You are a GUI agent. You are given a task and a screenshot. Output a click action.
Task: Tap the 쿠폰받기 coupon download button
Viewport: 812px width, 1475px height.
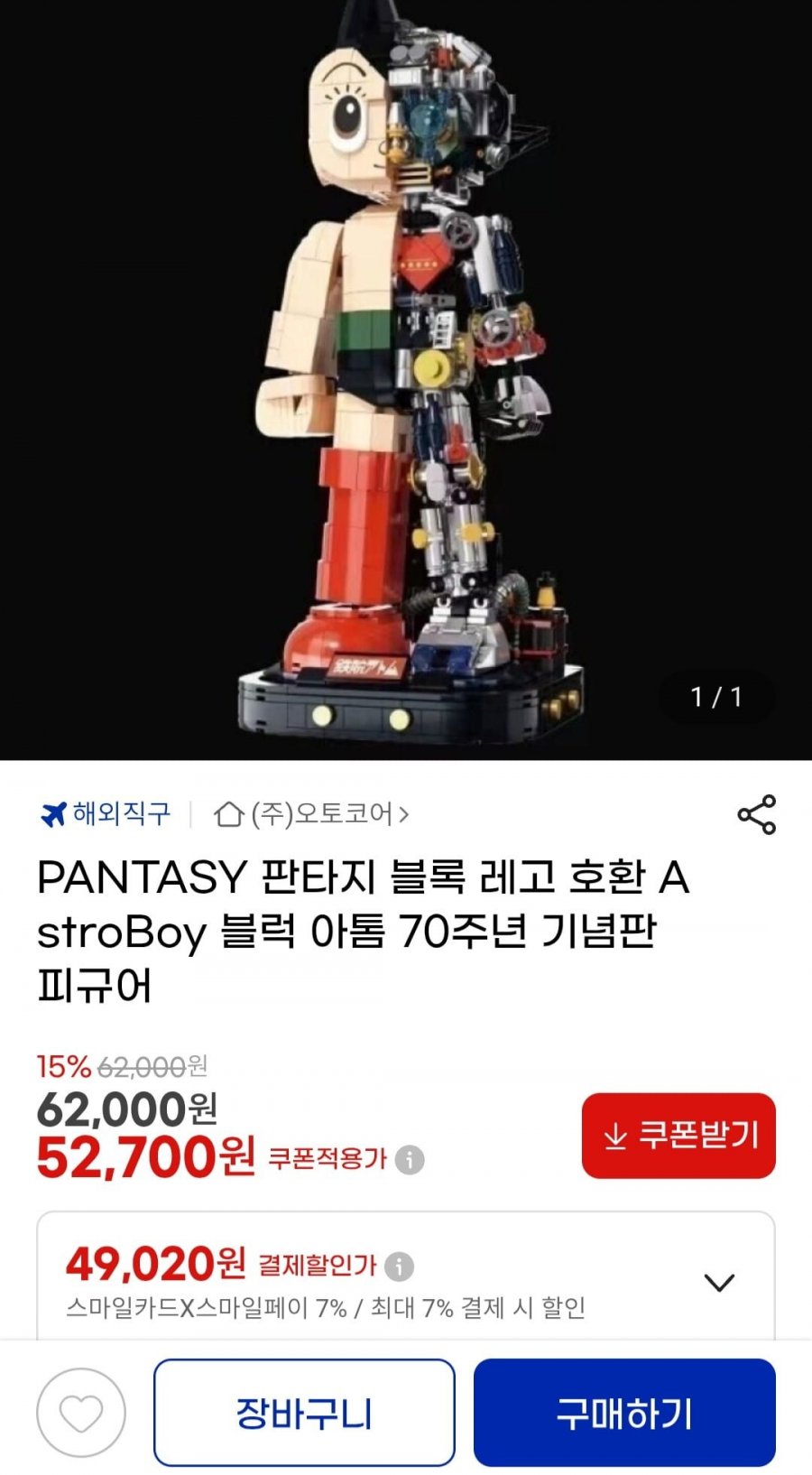tap(678, 1136)
